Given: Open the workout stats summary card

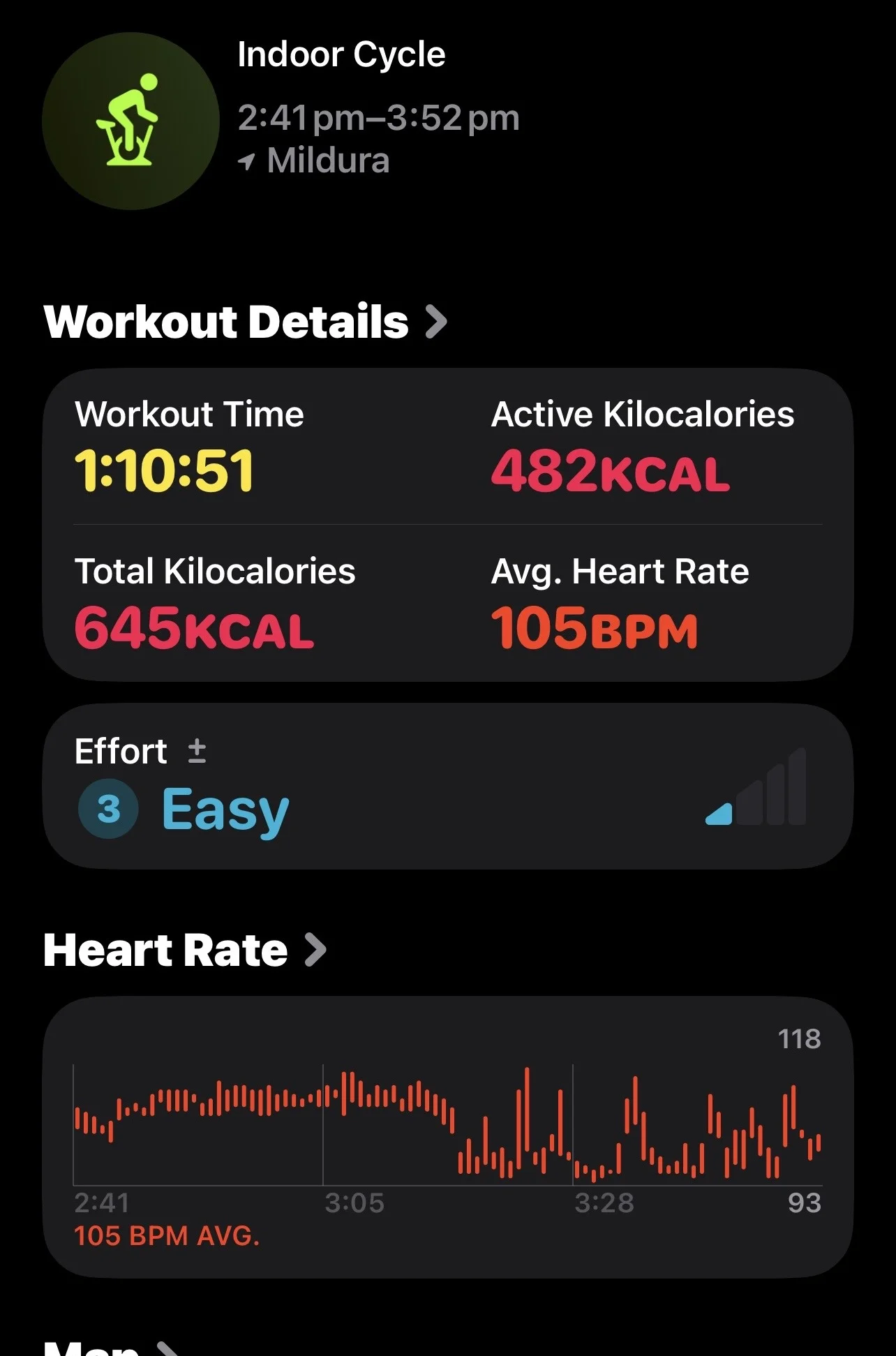Looking at the screenshot, I should tap(447, 525).
